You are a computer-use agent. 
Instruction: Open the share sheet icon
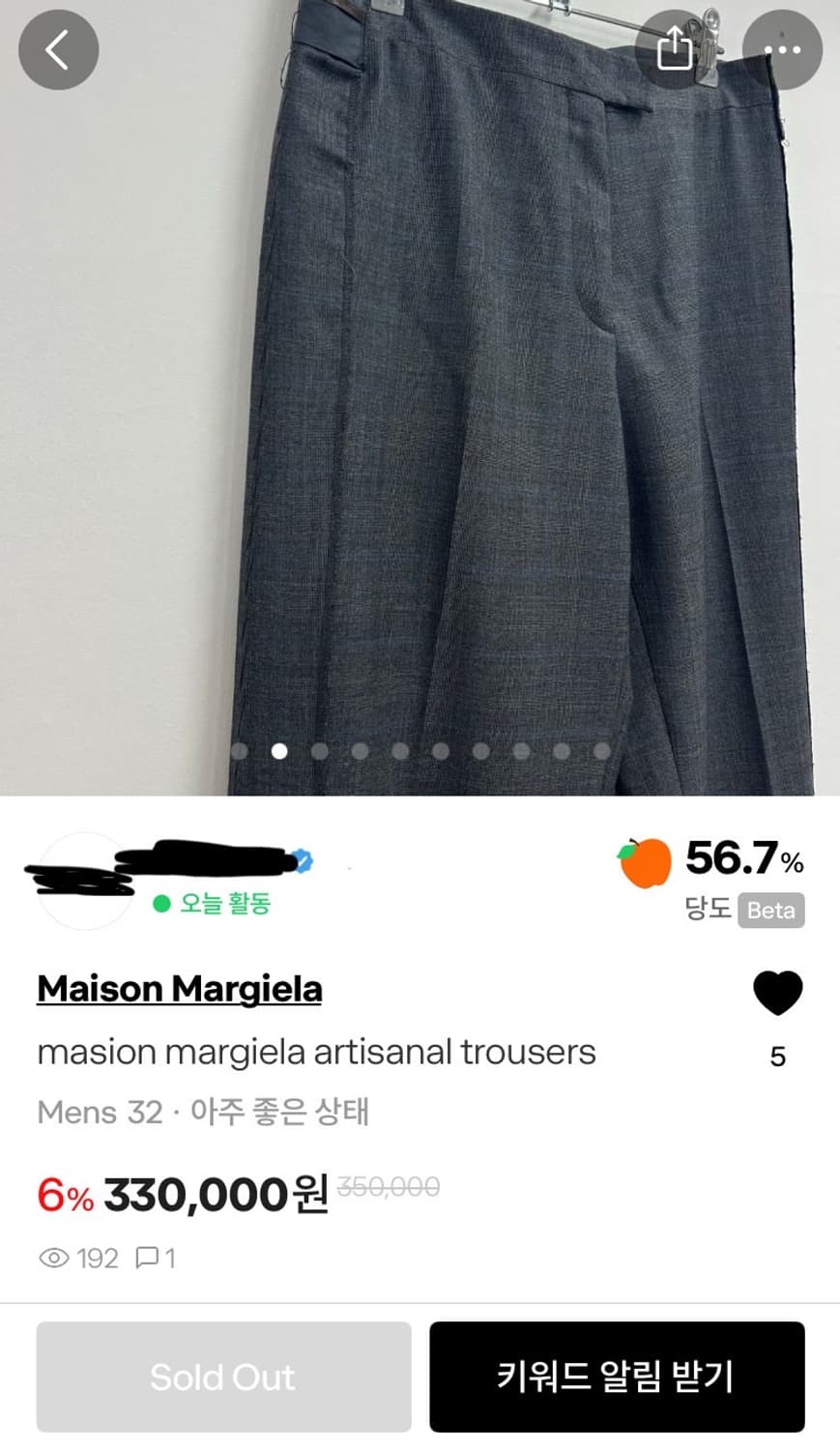pos(673,49)
